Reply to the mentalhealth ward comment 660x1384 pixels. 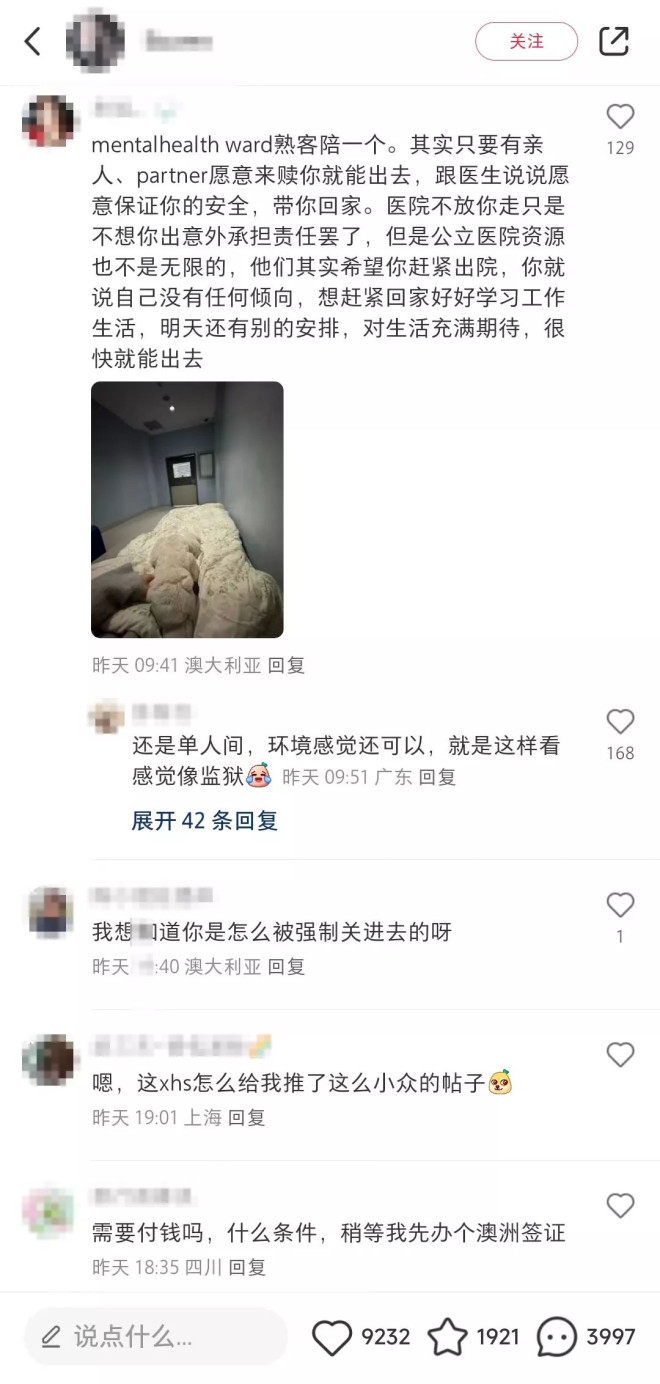pos(287,665)
